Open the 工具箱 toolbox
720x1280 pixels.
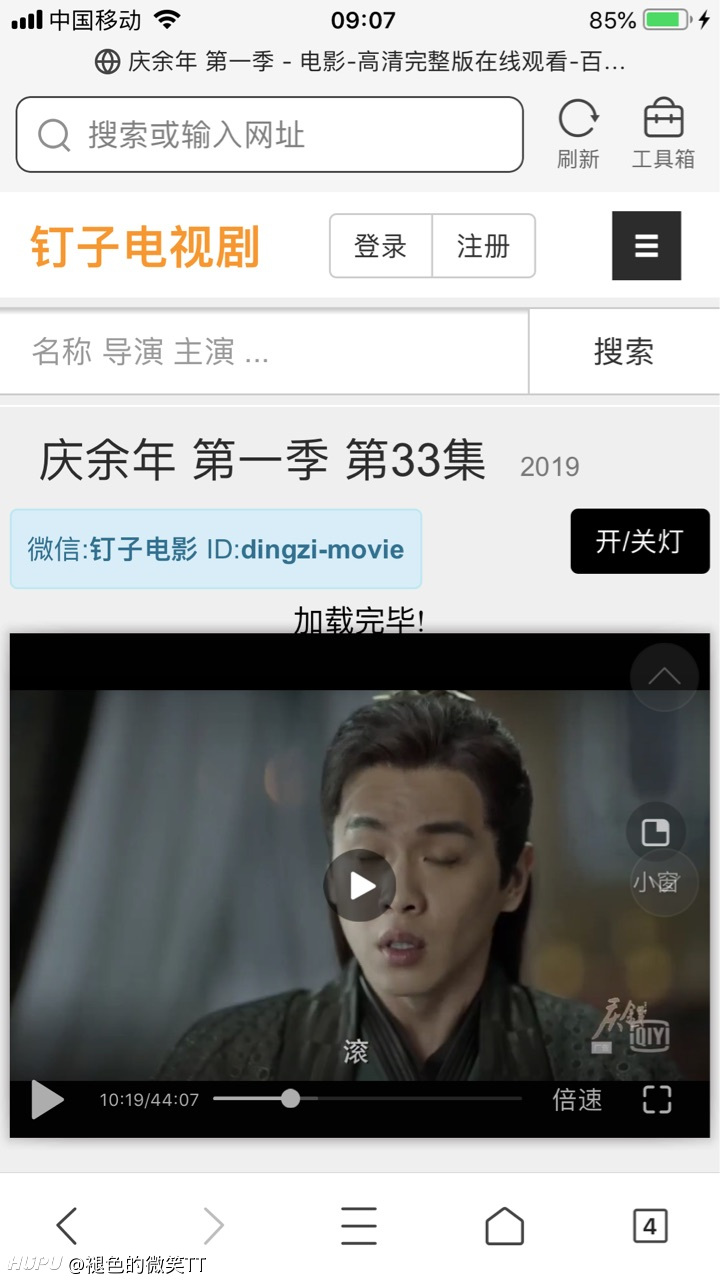tap(663, 134)
